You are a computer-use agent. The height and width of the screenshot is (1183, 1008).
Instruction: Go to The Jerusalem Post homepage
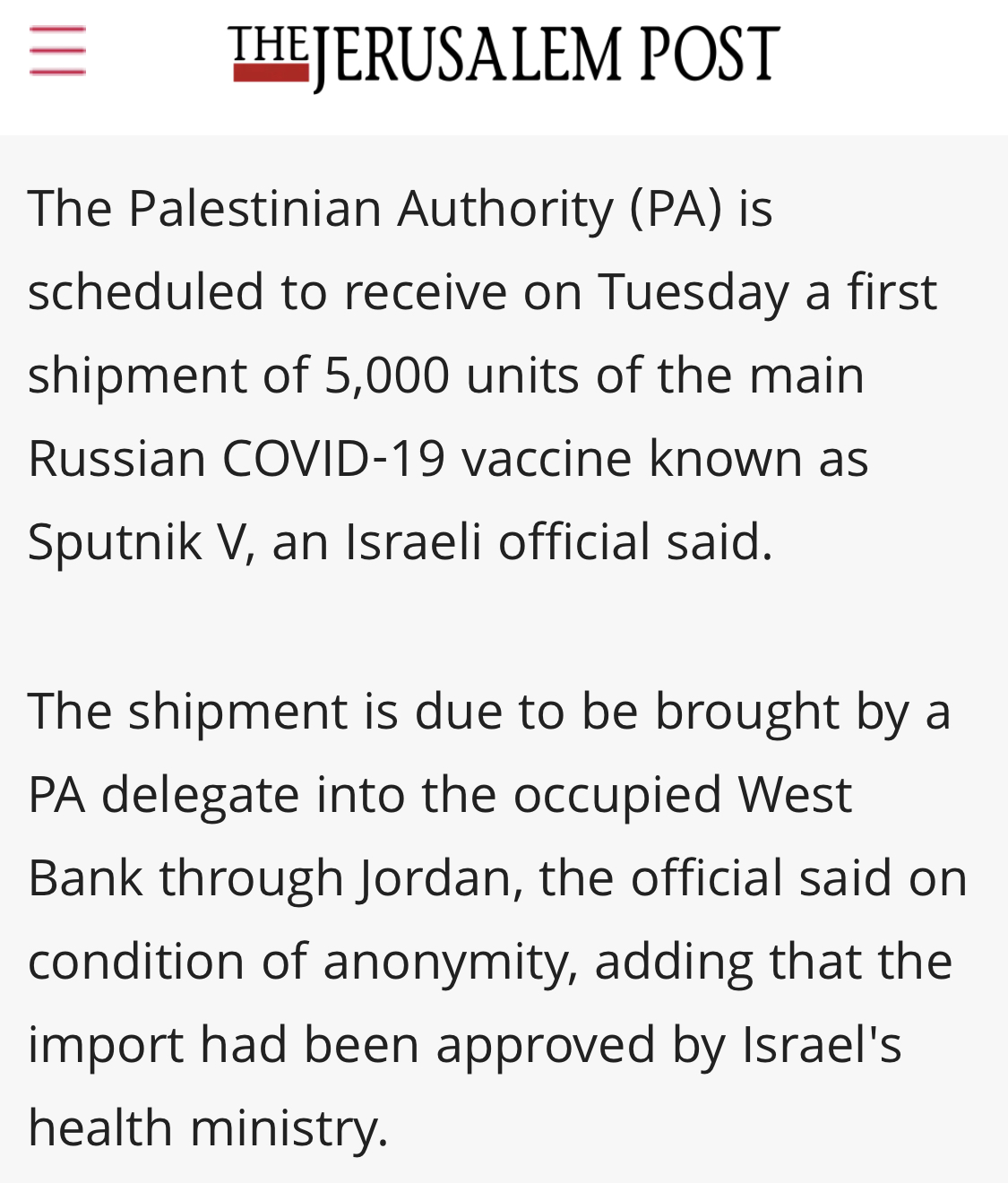[x=504, y=56]
